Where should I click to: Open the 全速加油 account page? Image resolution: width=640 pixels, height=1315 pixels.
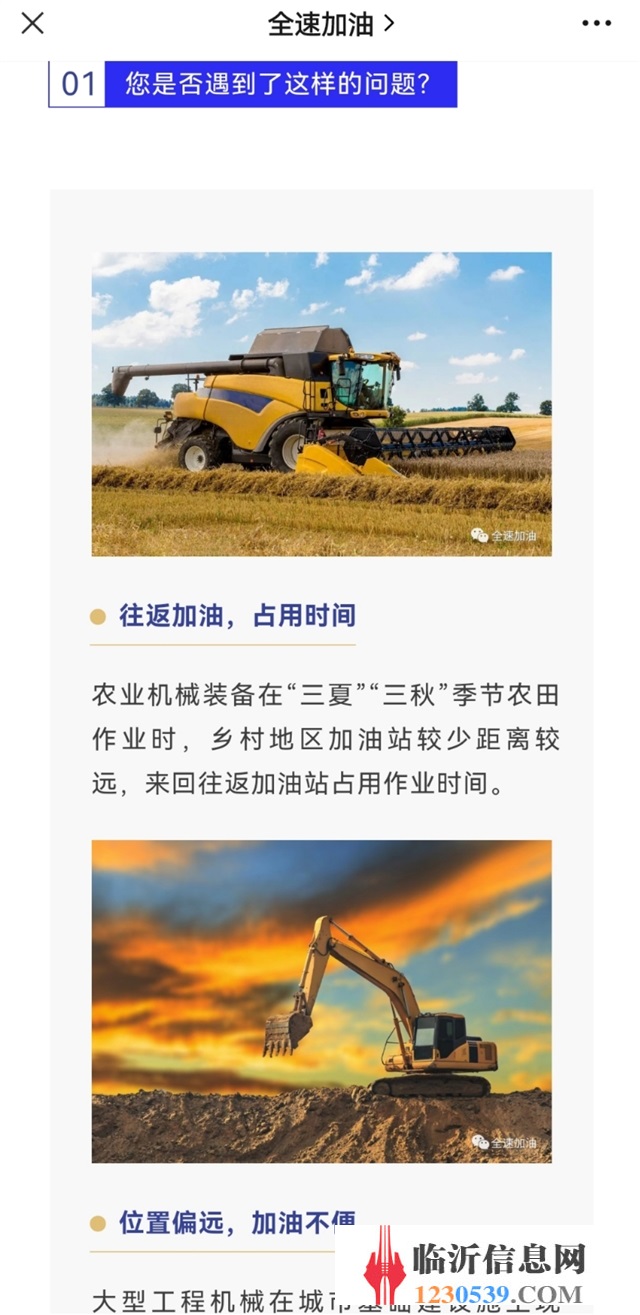click(330, 24)
